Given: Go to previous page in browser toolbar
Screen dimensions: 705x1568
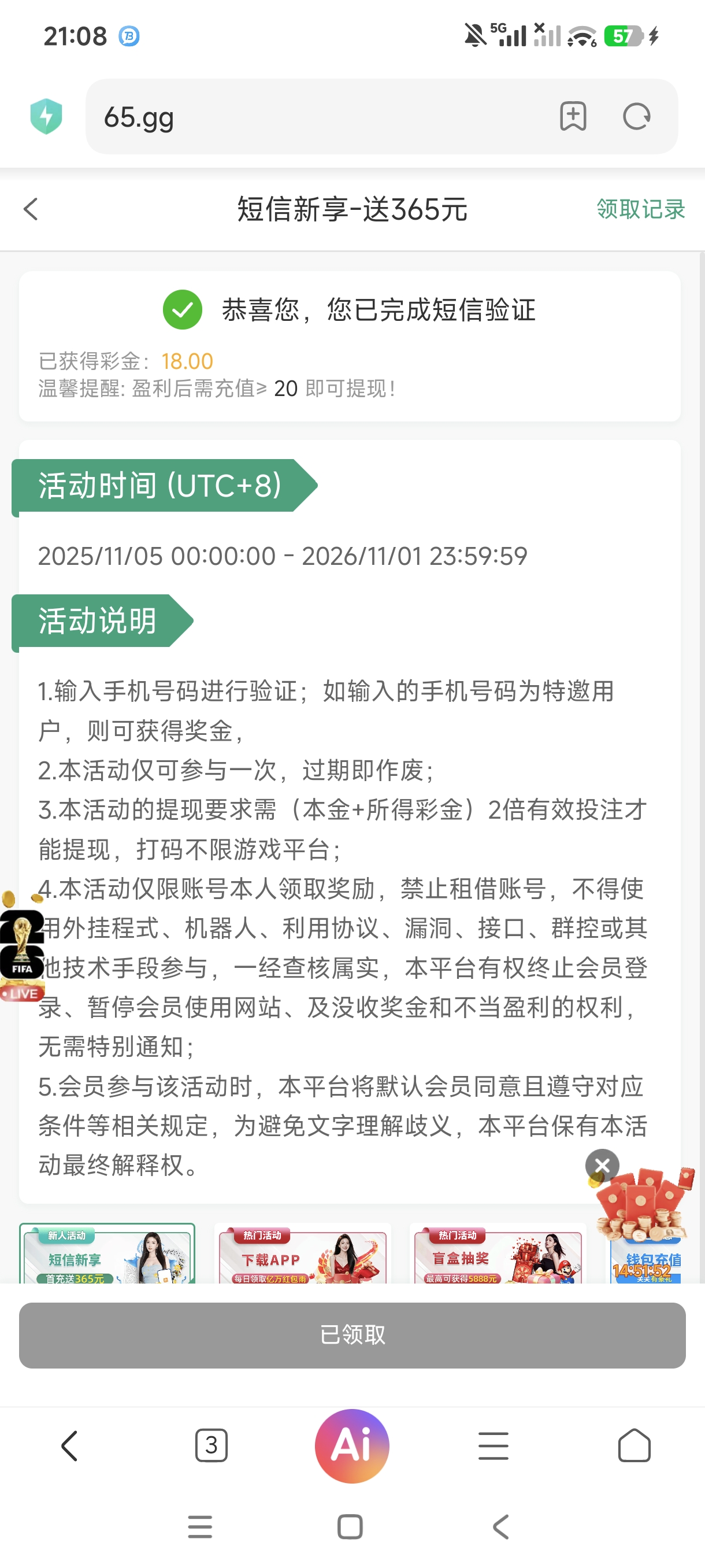Looking at the screenshot, I should point(70,1445).
